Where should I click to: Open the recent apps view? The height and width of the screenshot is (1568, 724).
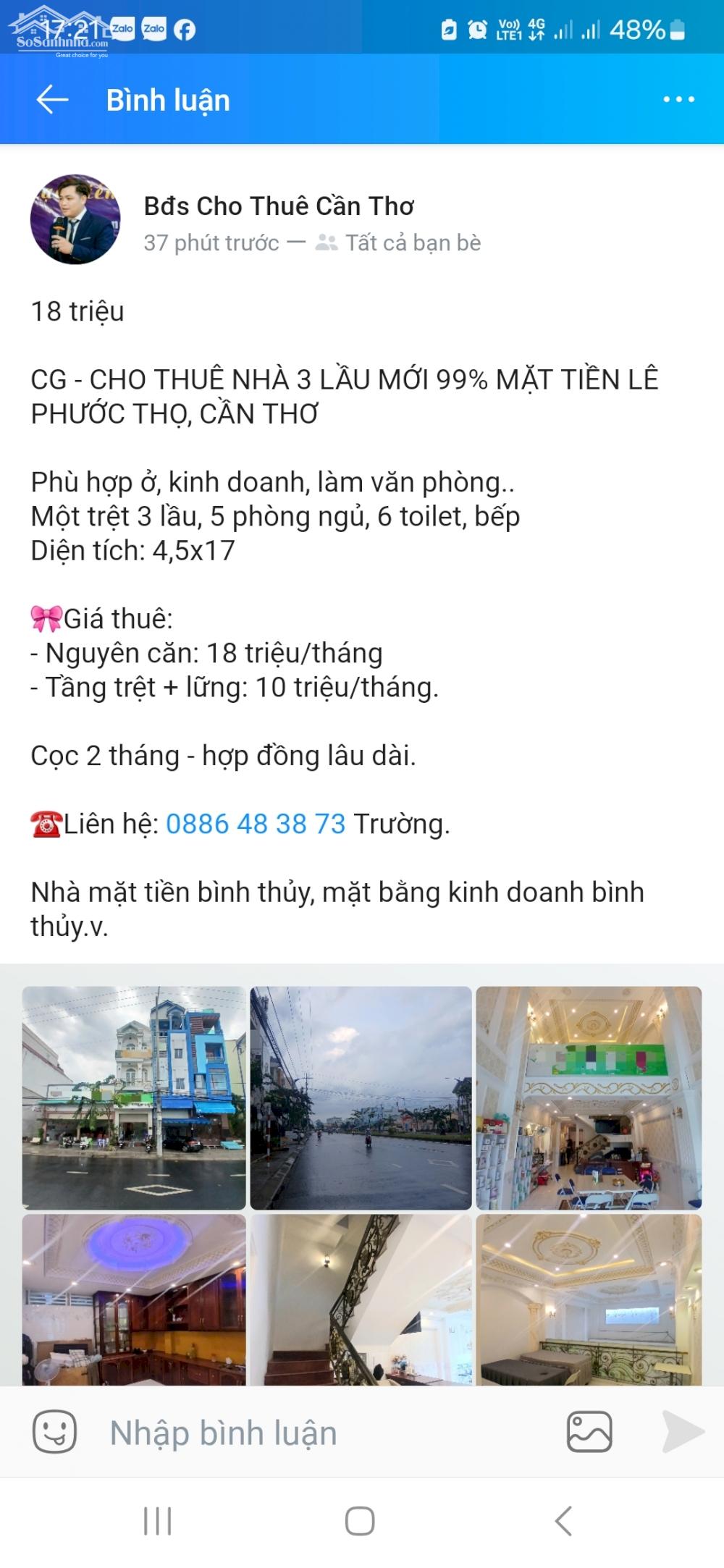click(x=158, y=1521)
